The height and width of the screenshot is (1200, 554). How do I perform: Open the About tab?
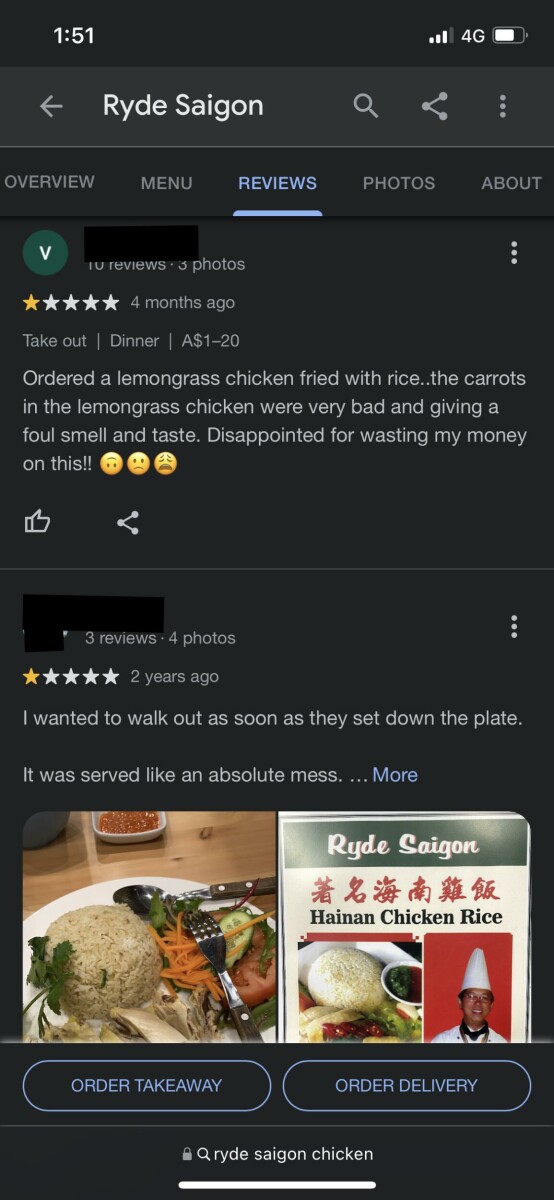tap(511, 183)
